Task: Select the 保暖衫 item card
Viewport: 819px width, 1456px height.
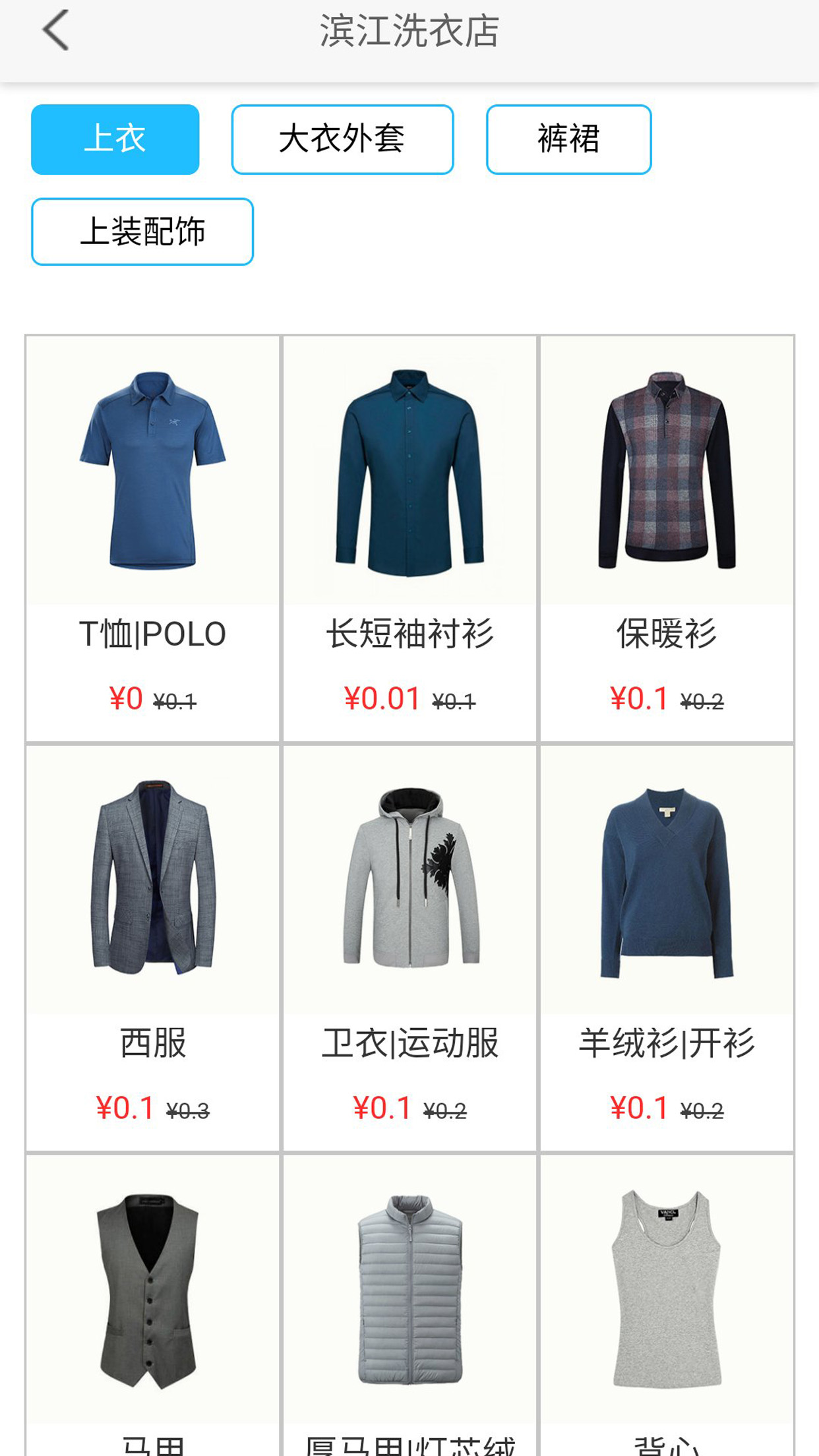Action: point(667,538)
